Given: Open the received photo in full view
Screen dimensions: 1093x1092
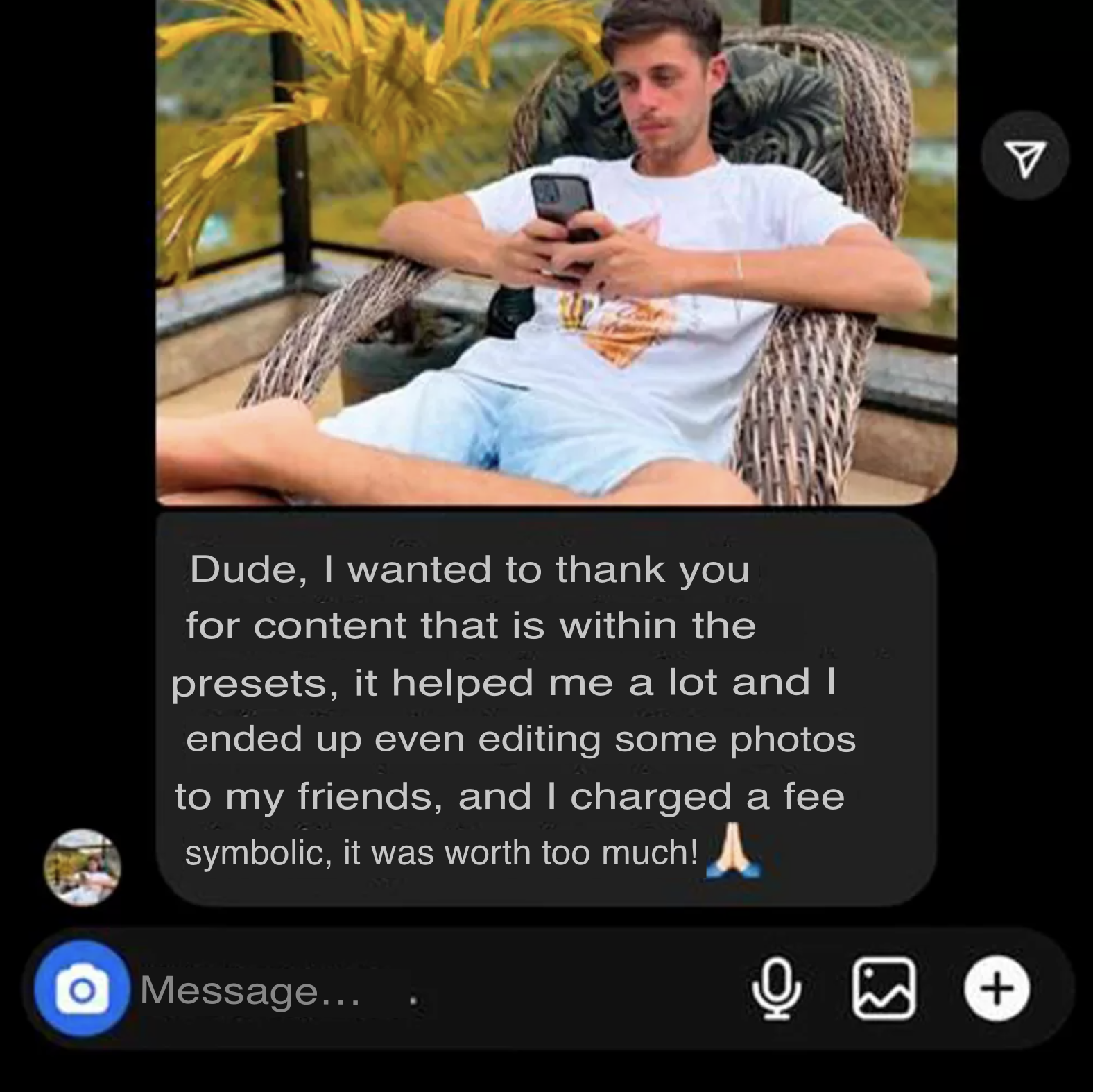Looking at the screenshot, I should click(x=555, y=250).
